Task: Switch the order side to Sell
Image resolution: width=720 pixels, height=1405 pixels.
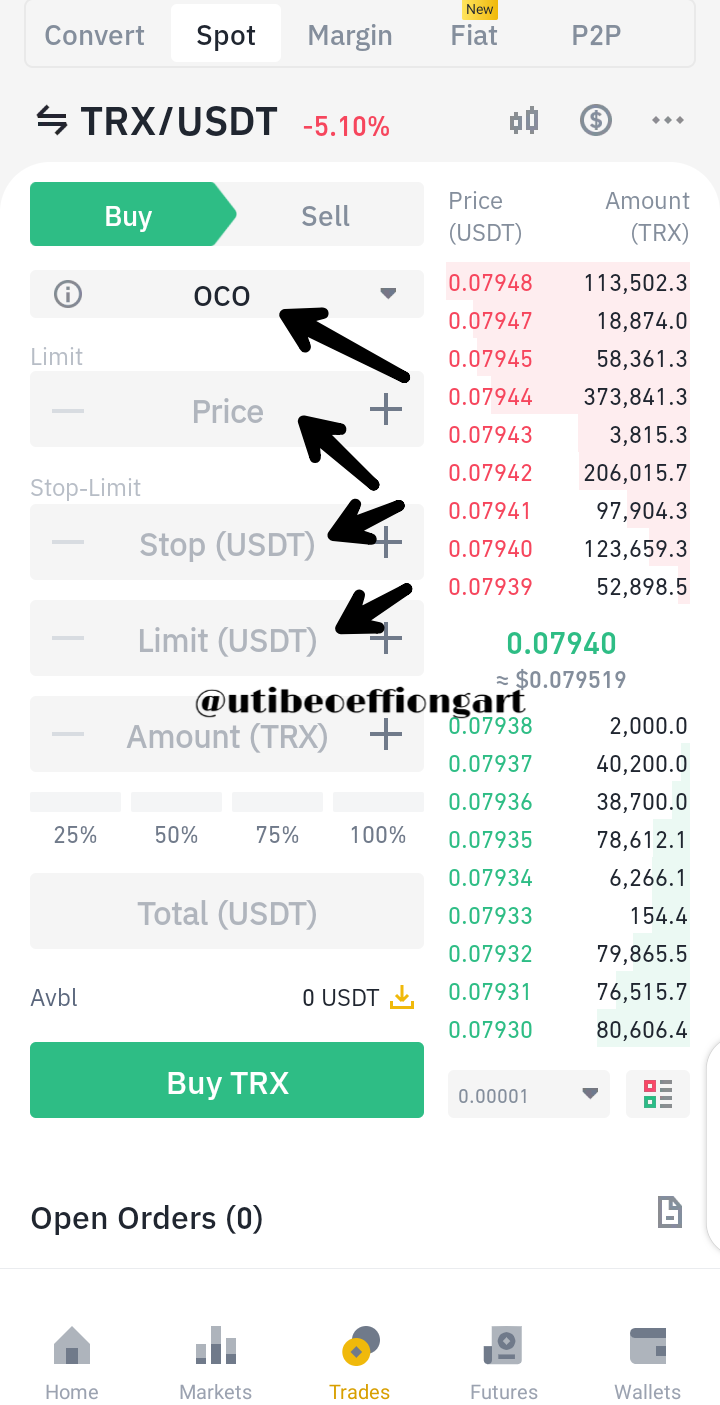Action: click(325, 216)
